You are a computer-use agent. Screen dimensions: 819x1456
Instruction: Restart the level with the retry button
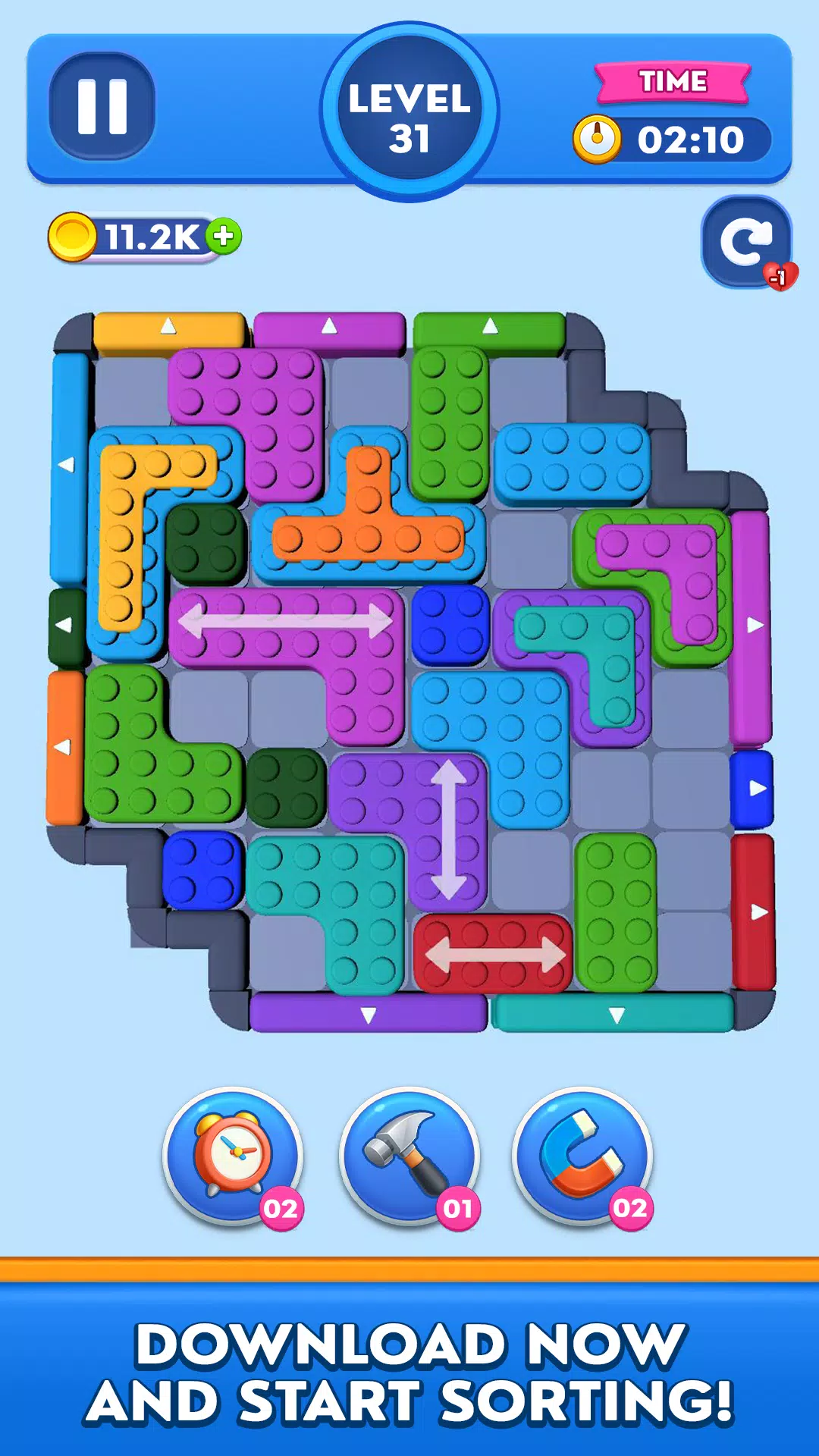(746, 242)
